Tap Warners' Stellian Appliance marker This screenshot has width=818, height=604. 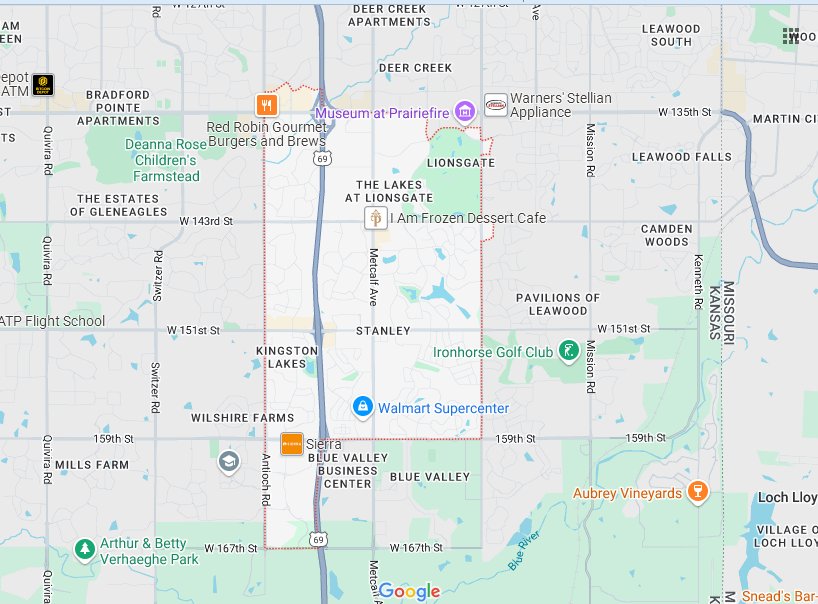pyautogui.click(x=496, y=104)
